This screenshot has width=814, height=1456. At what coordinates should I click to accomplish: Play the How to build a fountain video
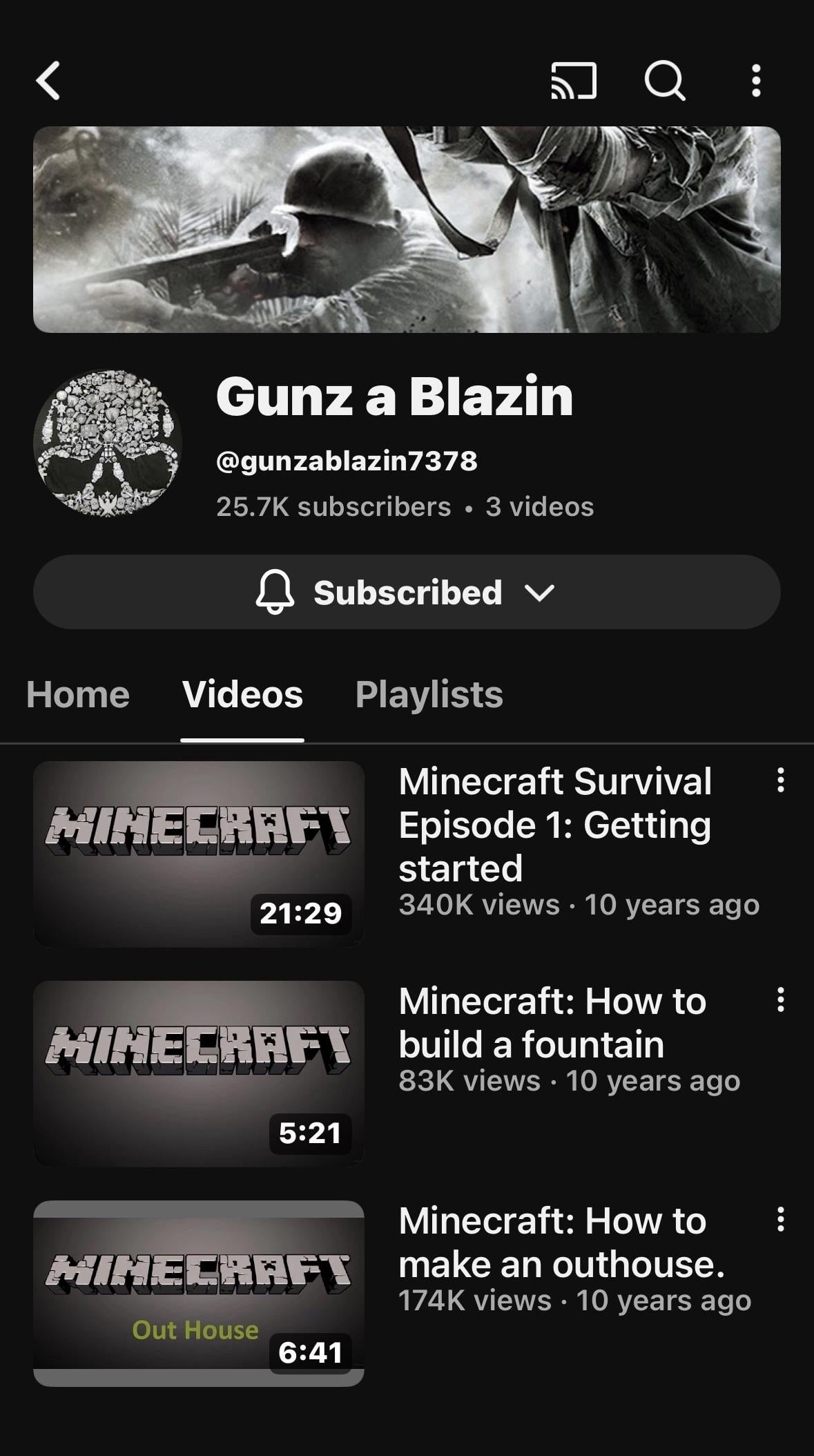199,1073
